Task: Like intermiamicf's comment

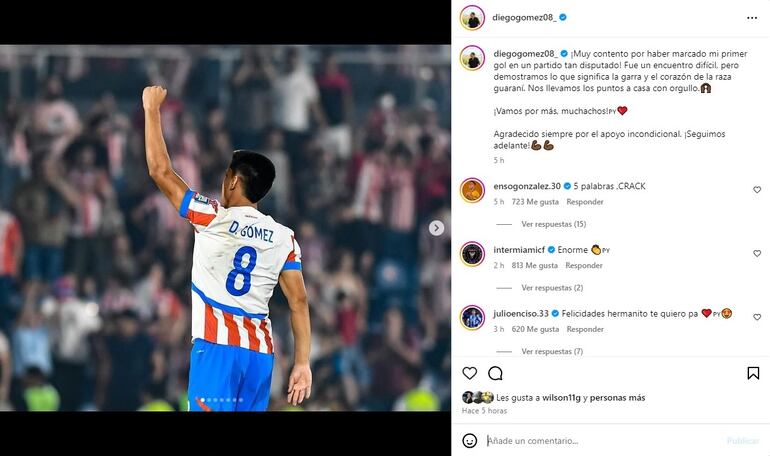Action: [x=757, y=253]
